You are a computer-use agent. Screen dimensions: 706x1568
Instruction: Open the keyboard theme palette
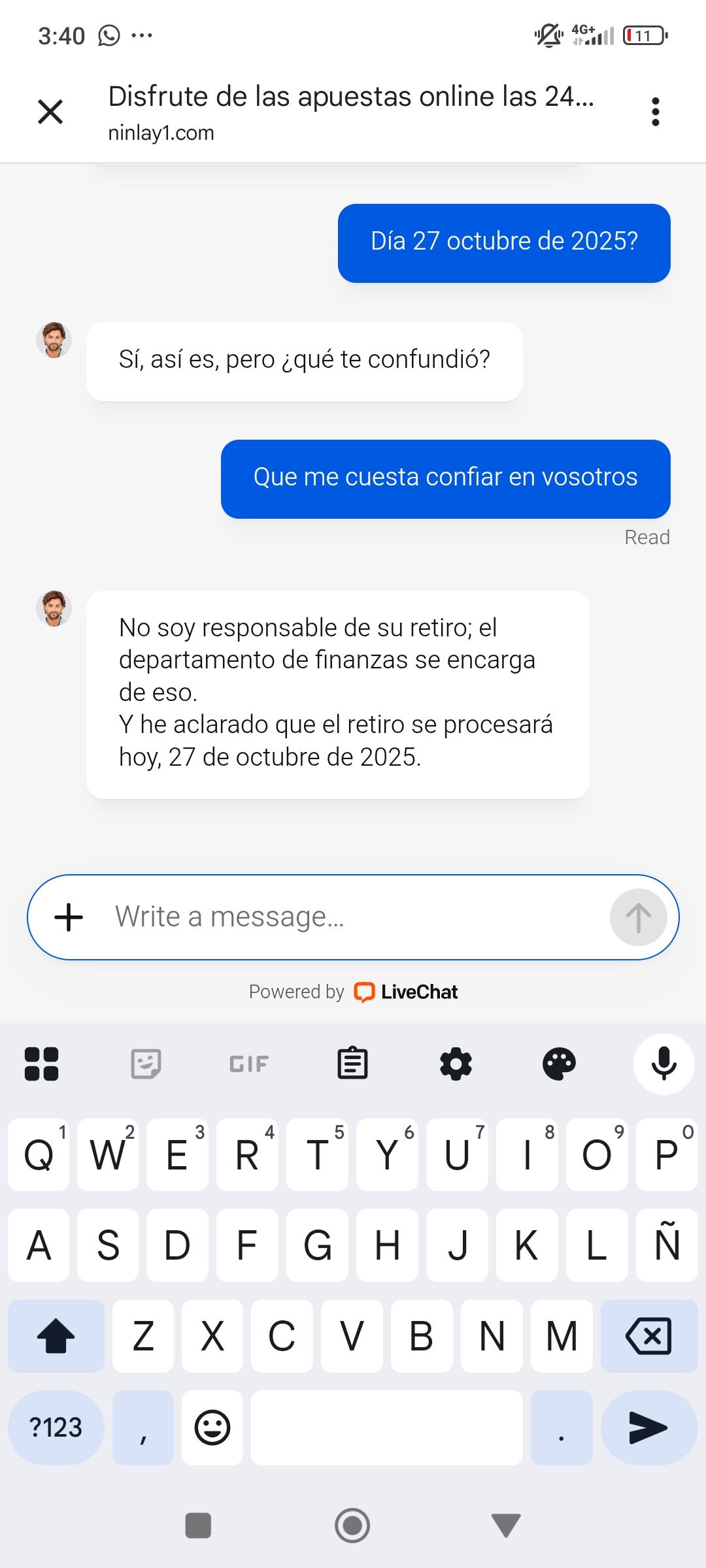pyautogui.click(x=559, y=1064)
